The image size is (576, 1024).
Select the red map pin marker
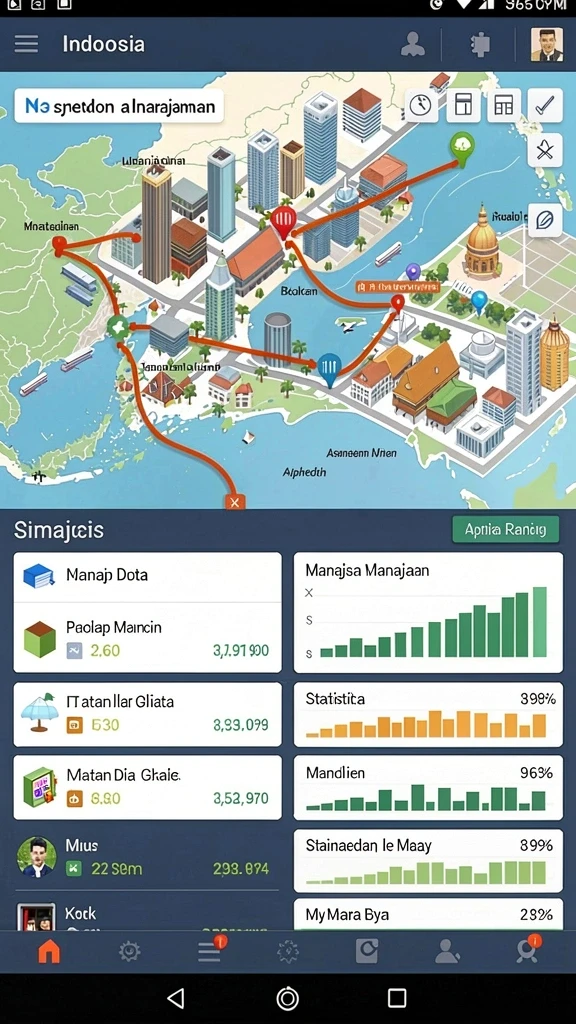pyautogui.click(x=283, y=222)
